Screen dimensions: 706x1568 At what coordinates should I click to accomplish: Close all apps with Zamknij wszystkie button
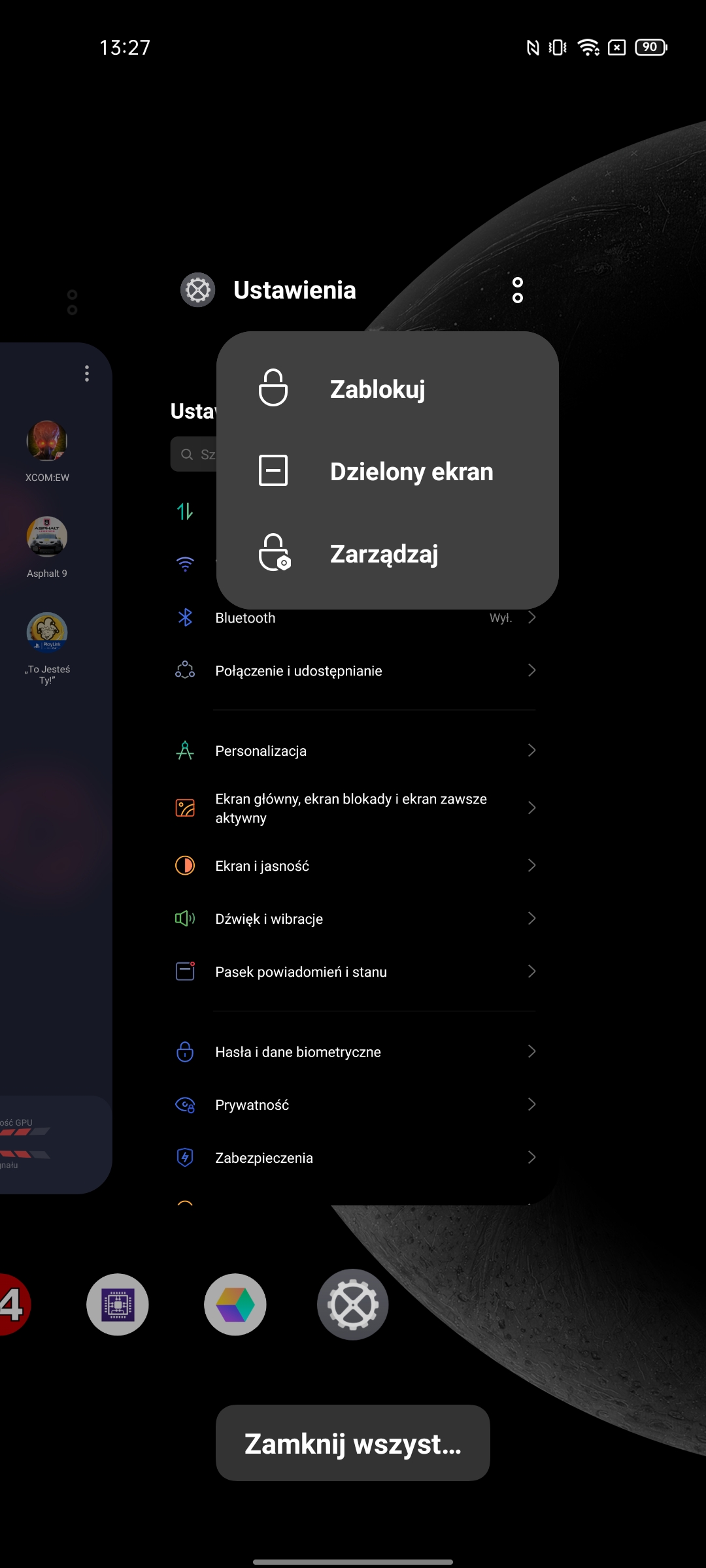[353, 1443]
